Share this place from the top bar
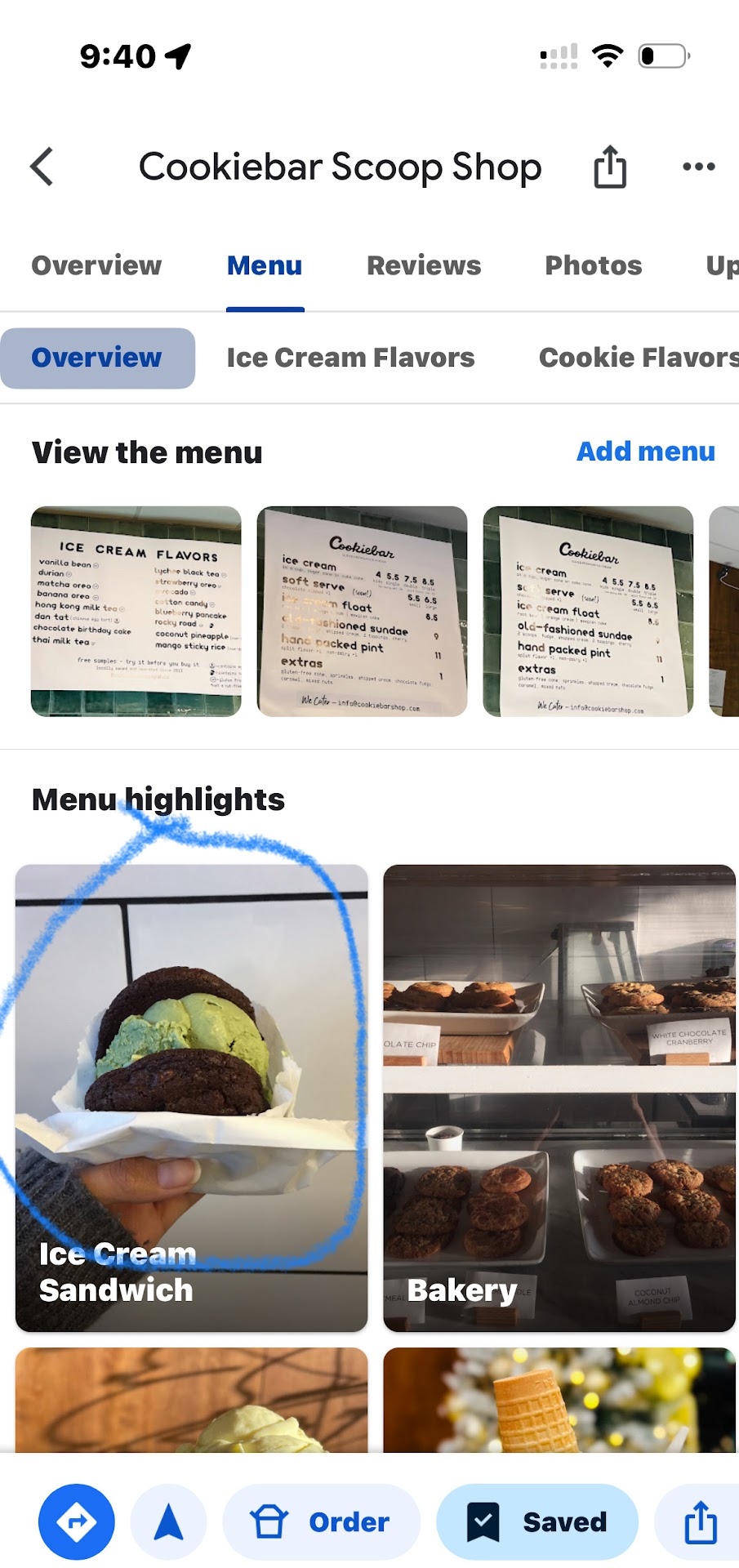Image resolution: width=739 pixels, height=1568 pixels. tap(609, 167)
